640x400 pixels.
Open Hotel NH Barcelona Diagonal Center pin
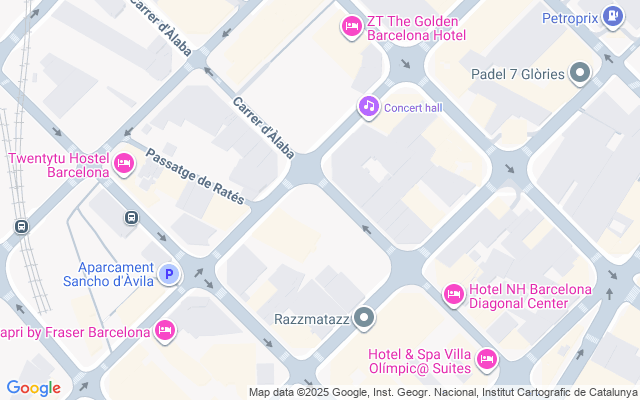click(453, 293)
